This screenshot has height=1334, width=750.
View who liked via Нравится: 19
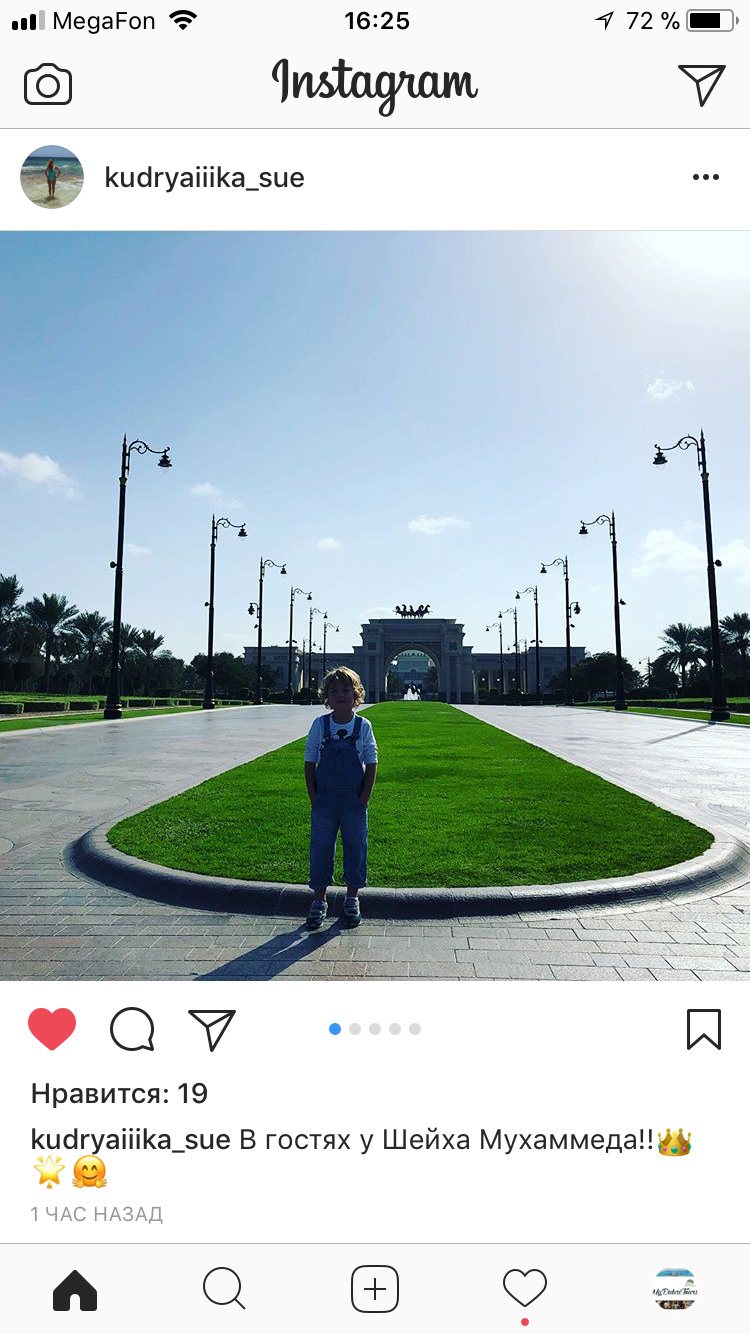[x=119, y=1093]
